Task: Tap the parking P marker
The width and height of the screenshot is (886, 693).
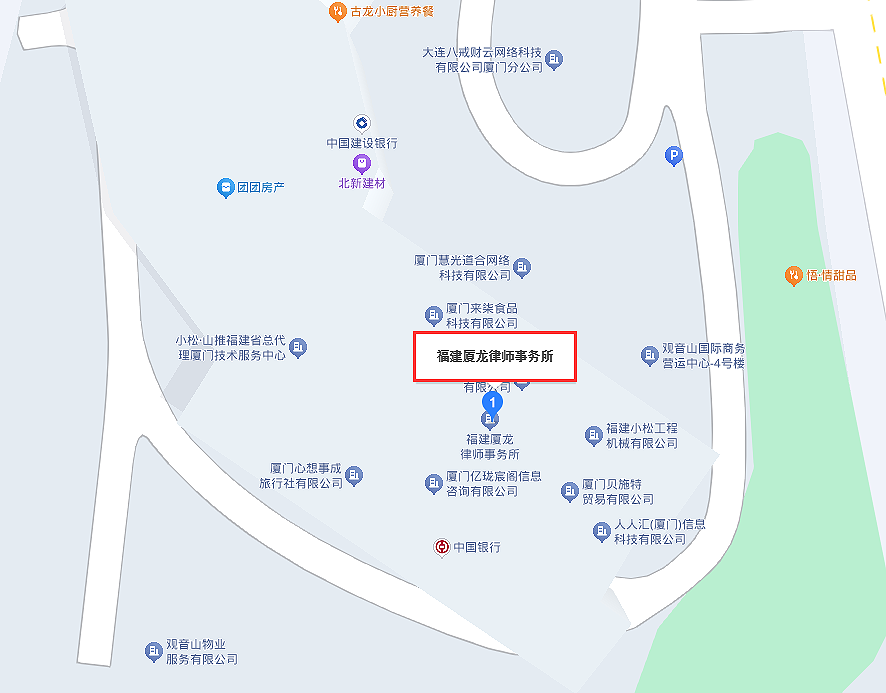Action: [674, 155]
